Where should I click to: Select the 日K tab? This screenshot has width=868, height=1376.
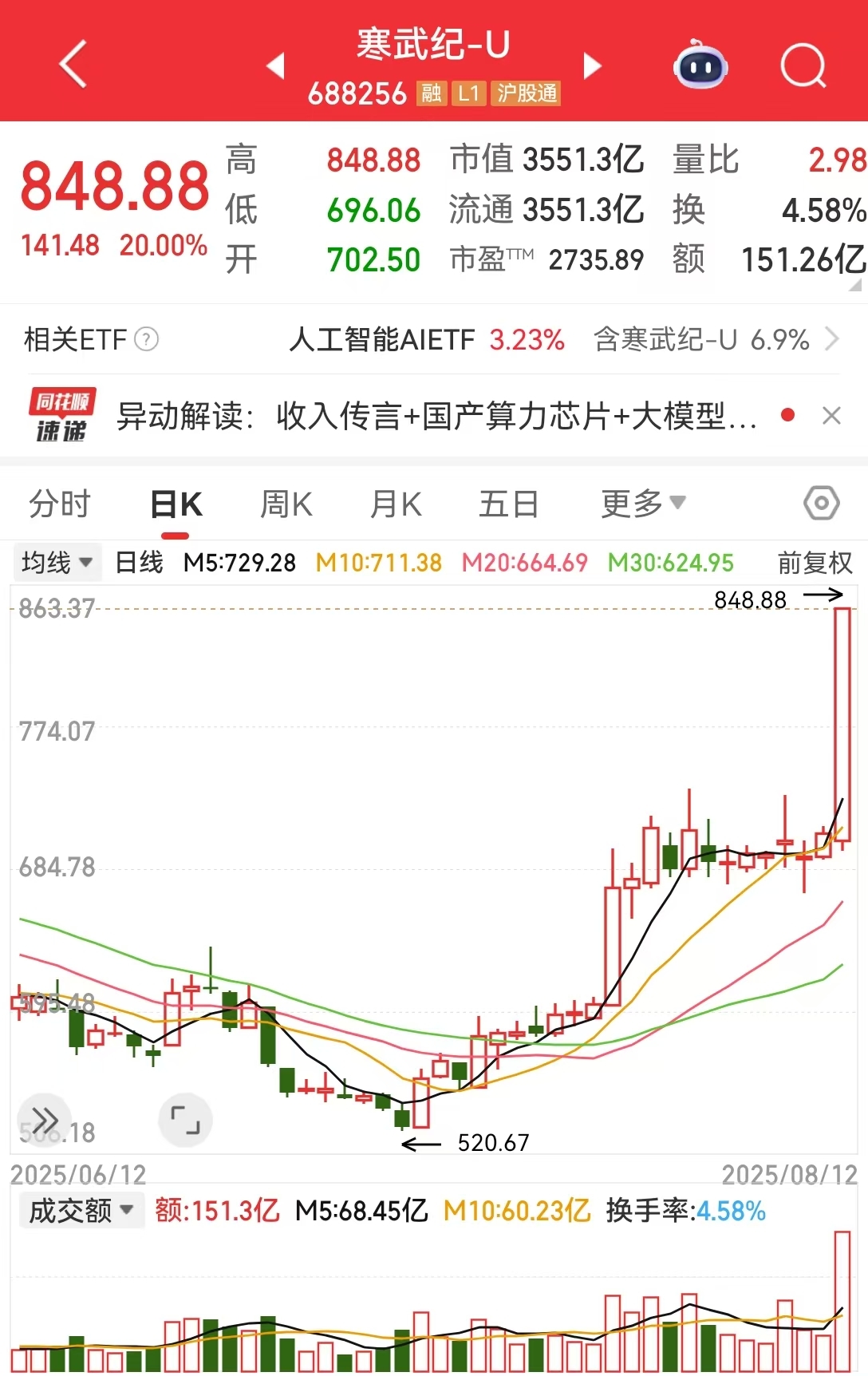[176, 504]
